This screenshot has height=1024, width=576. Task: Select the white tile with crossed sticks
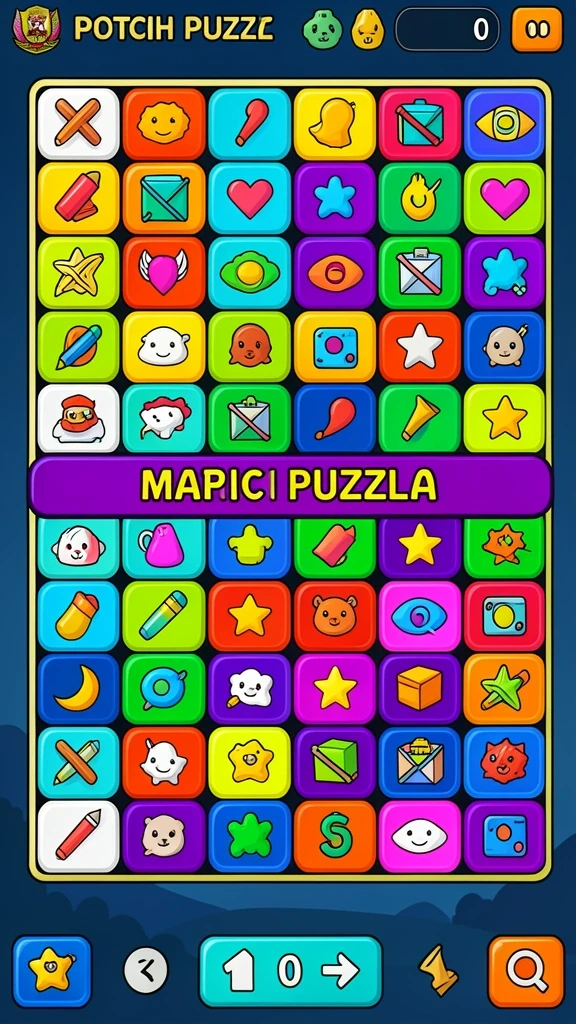[78, 123]
